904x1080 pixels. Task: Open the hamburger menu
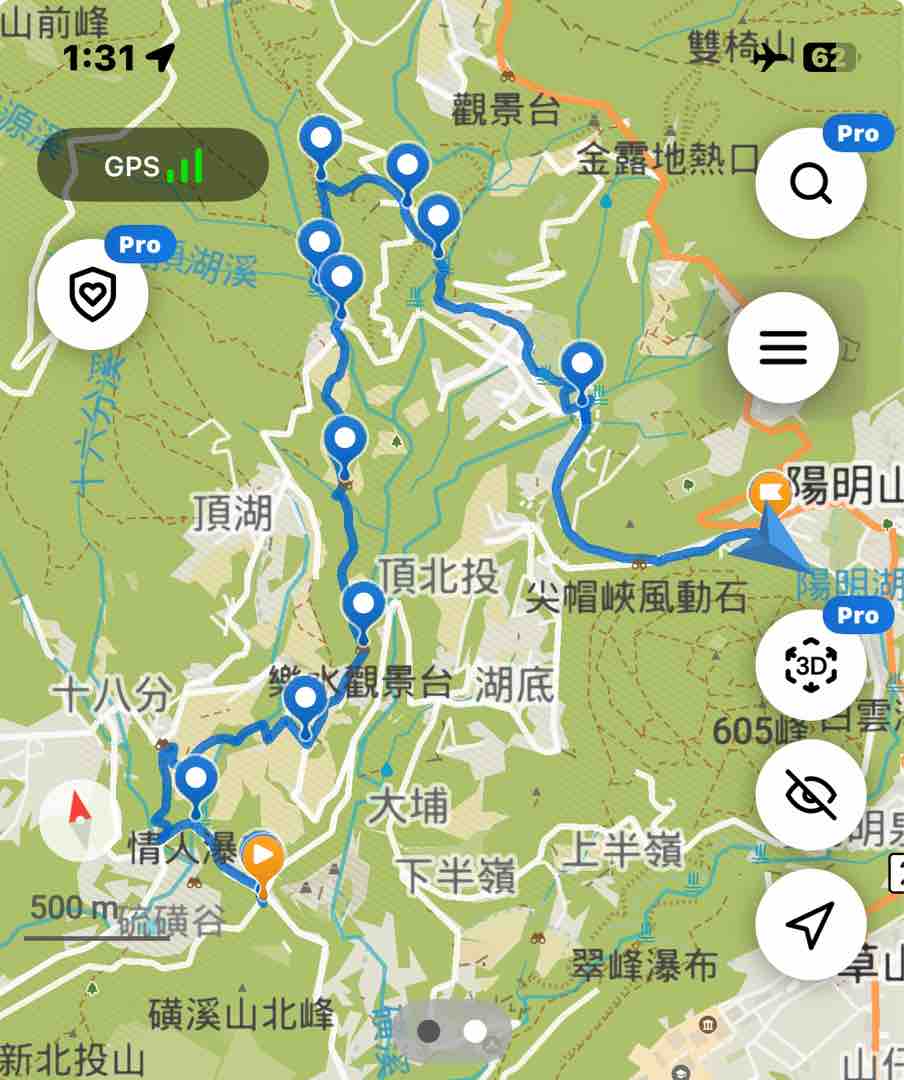tap(782, 347)
